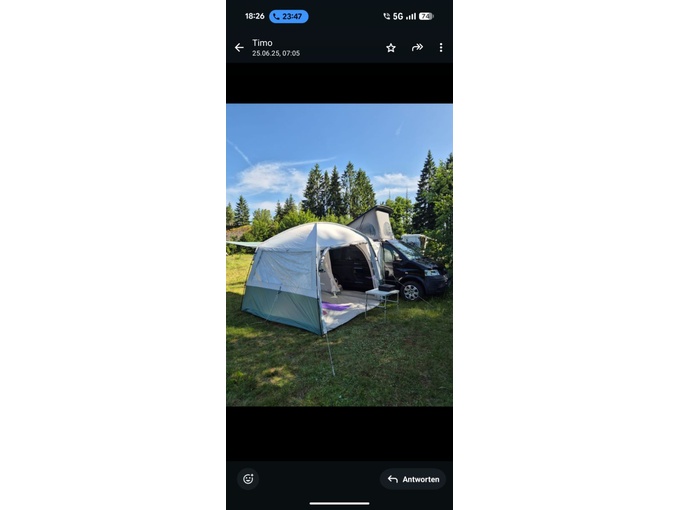This screenshot has height=510, width=680.
Task: Return to the ongoing call 23:47
Action: click(288, 16)
